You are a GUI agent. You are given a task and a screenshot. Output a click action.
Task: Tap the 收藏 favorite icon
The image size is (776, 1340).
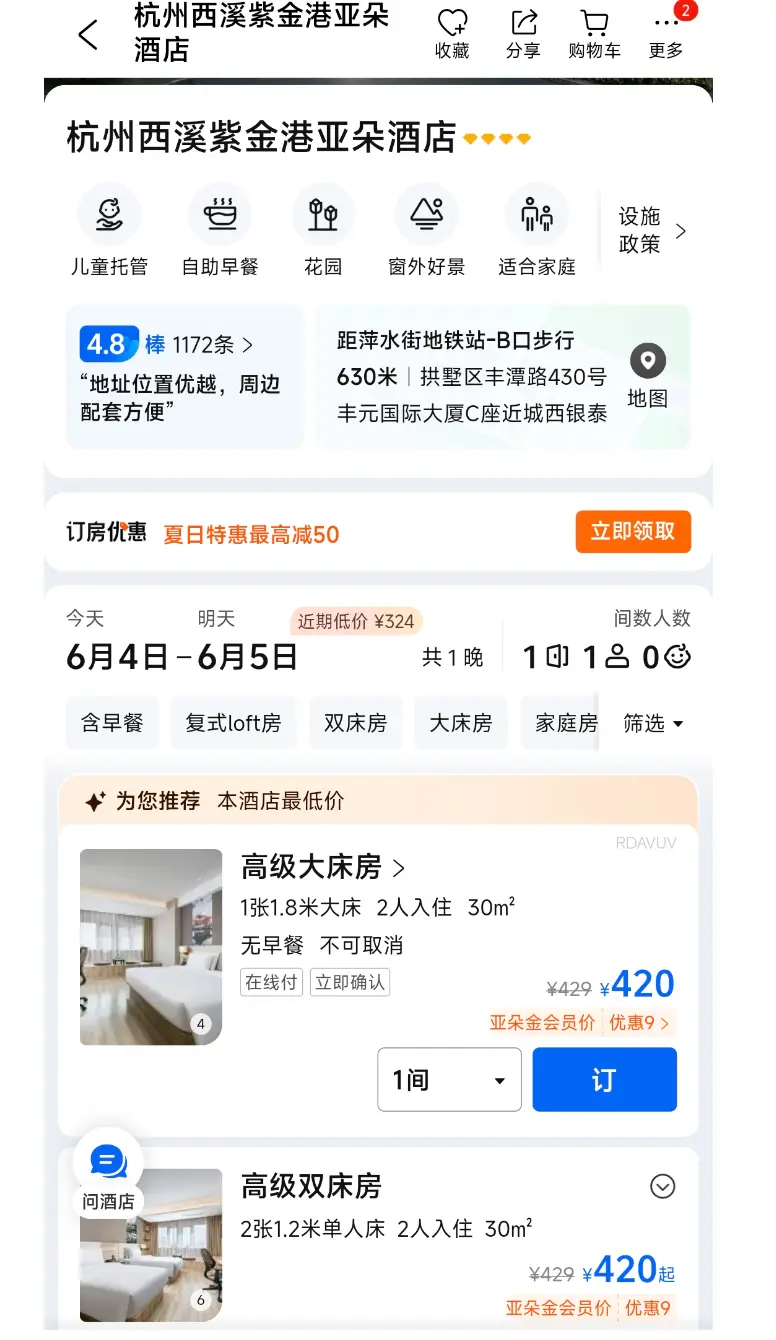[x=451, y=33]
